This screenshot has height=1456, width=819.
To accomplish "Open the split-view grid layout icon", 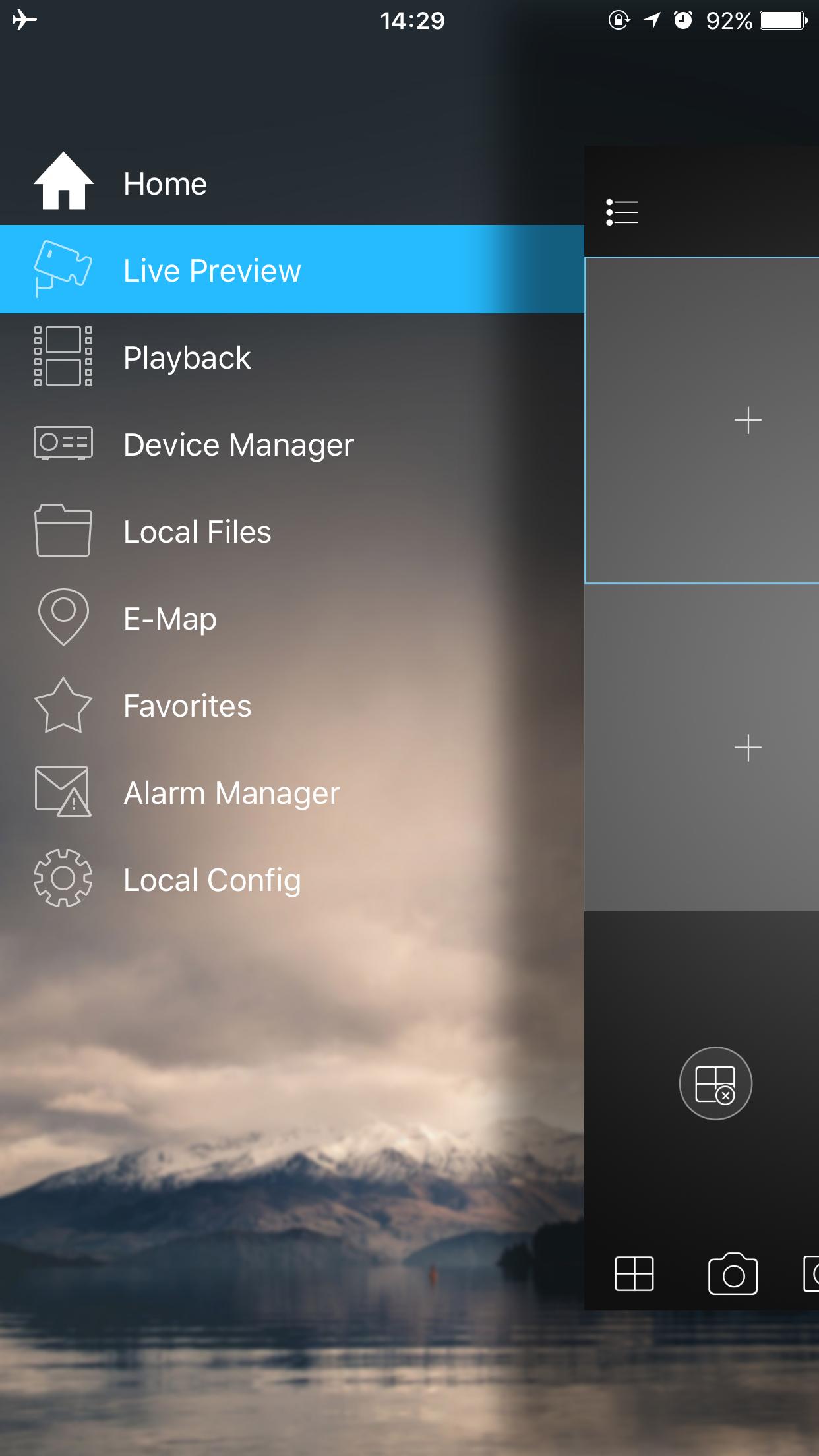I will click(x=634, y=1273).
